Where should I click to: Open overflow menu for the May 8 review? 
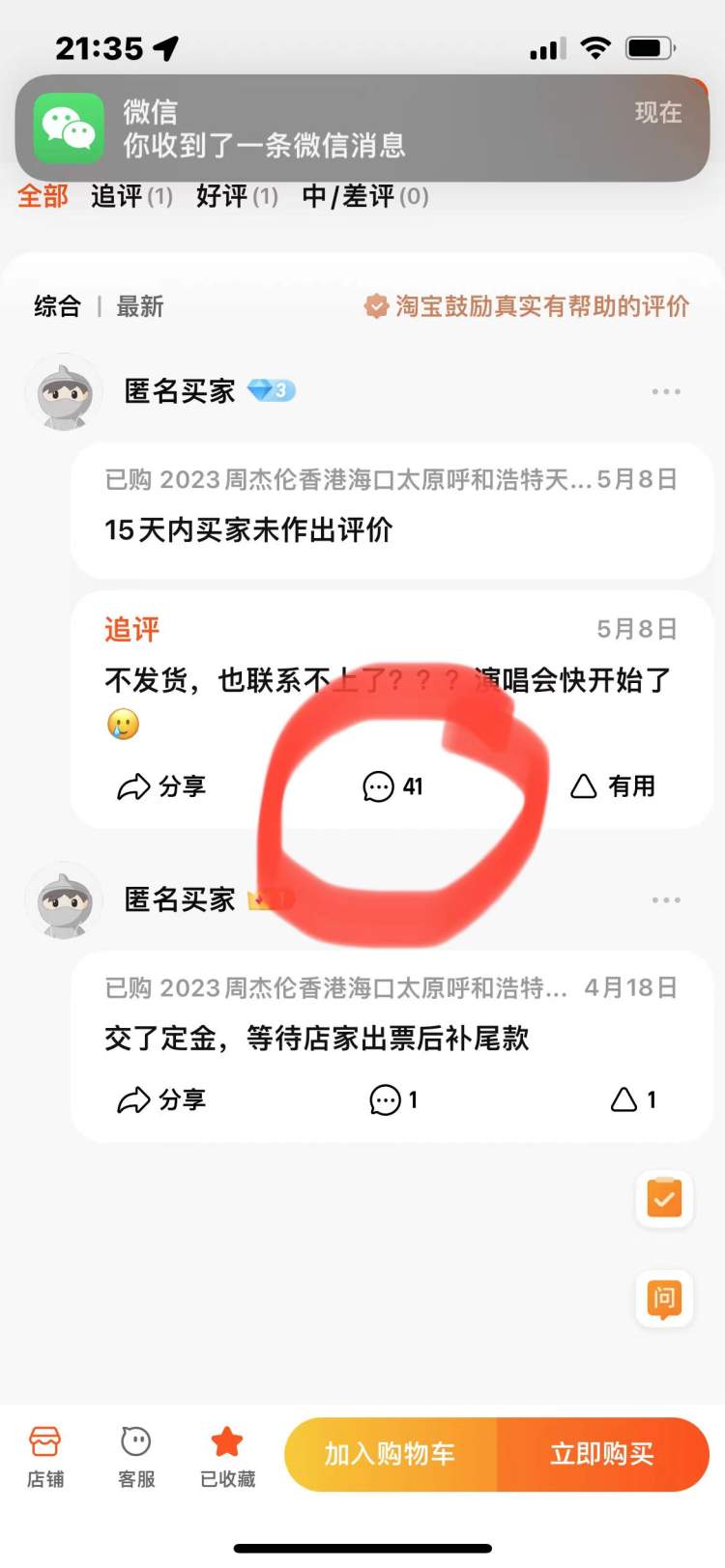pos(666,391)
